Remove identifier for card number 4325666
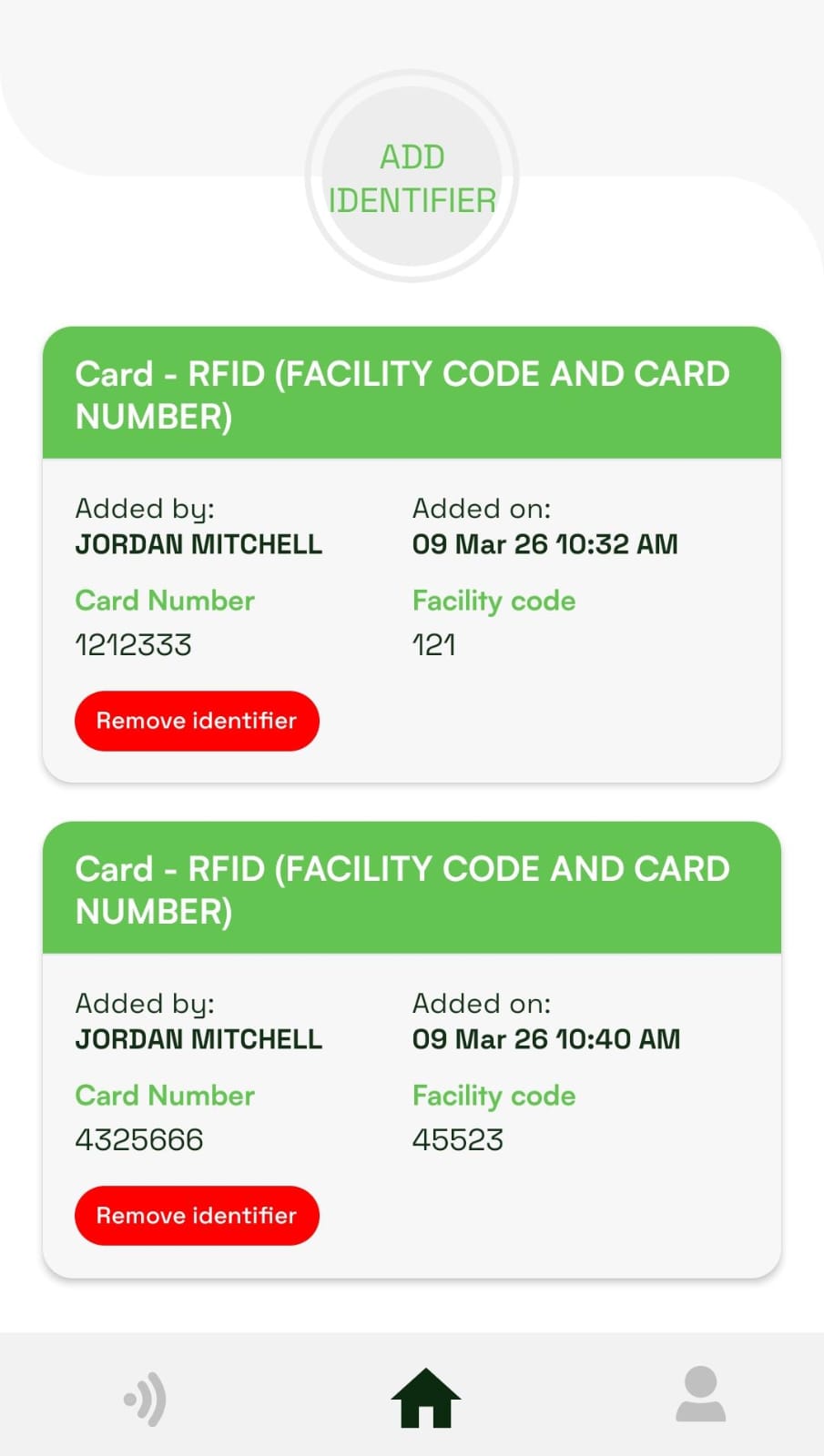 coord(197,1216)
